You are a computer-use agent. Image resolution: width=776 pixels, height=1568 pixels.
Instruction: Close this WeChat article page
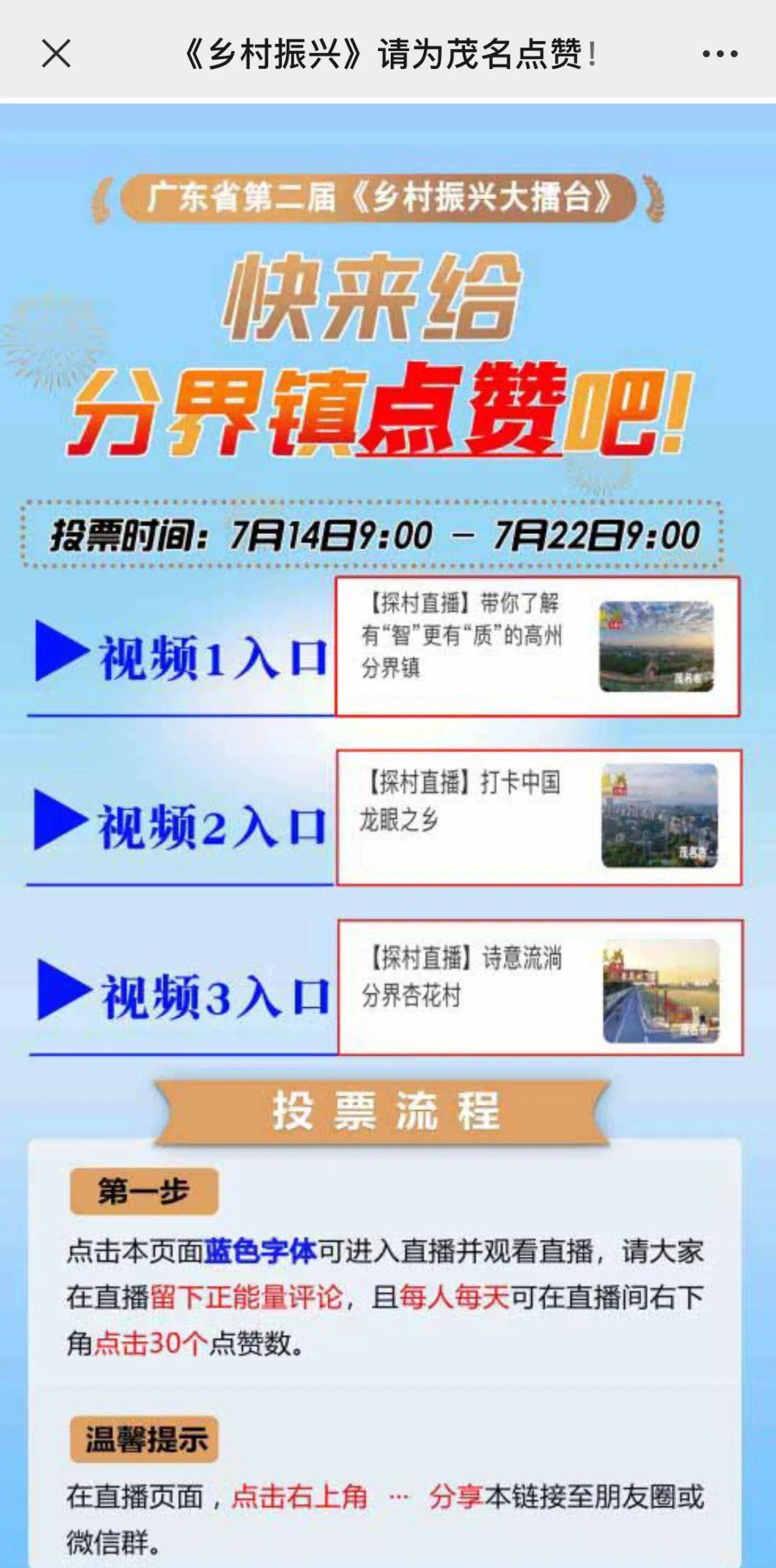[56, 54]
